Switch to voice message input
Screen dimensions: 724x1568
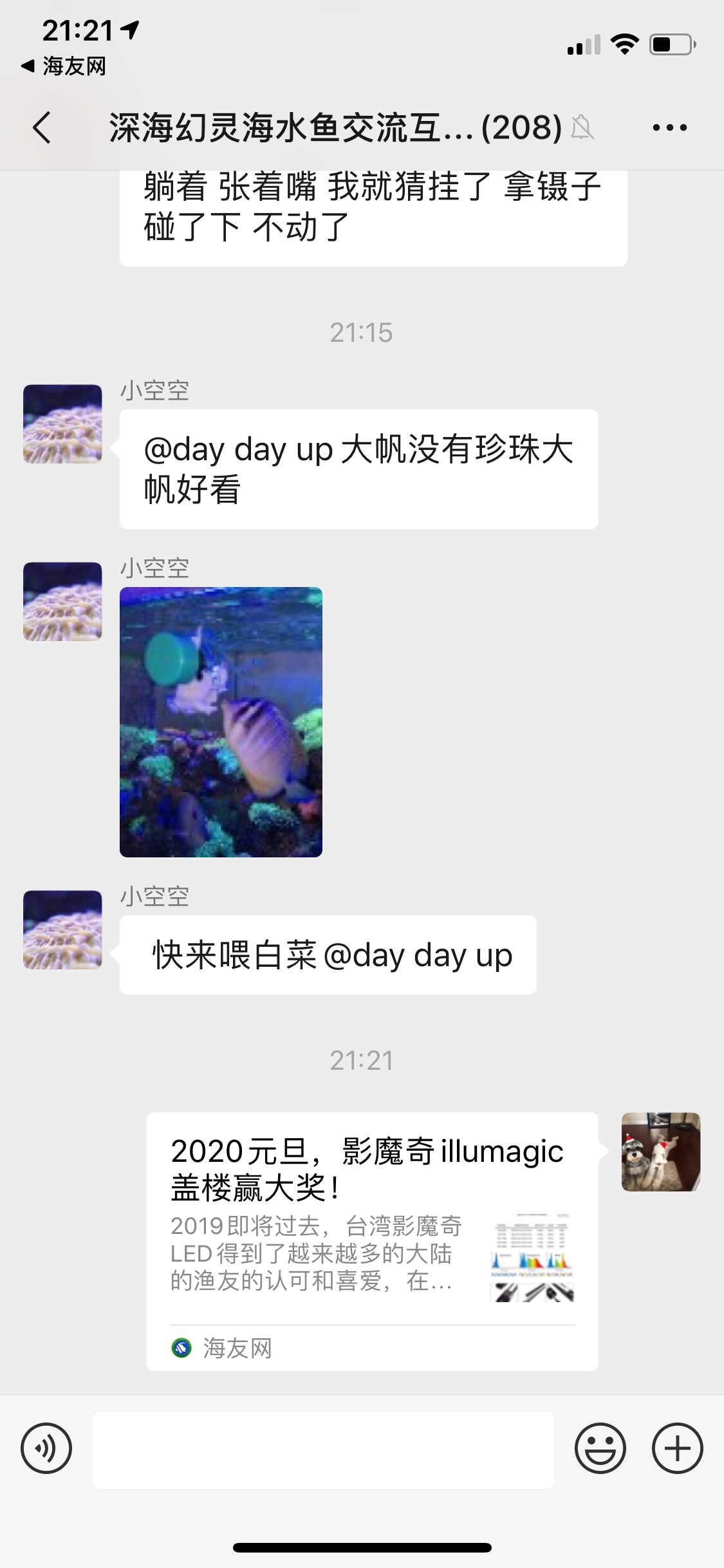[46, 1448]
